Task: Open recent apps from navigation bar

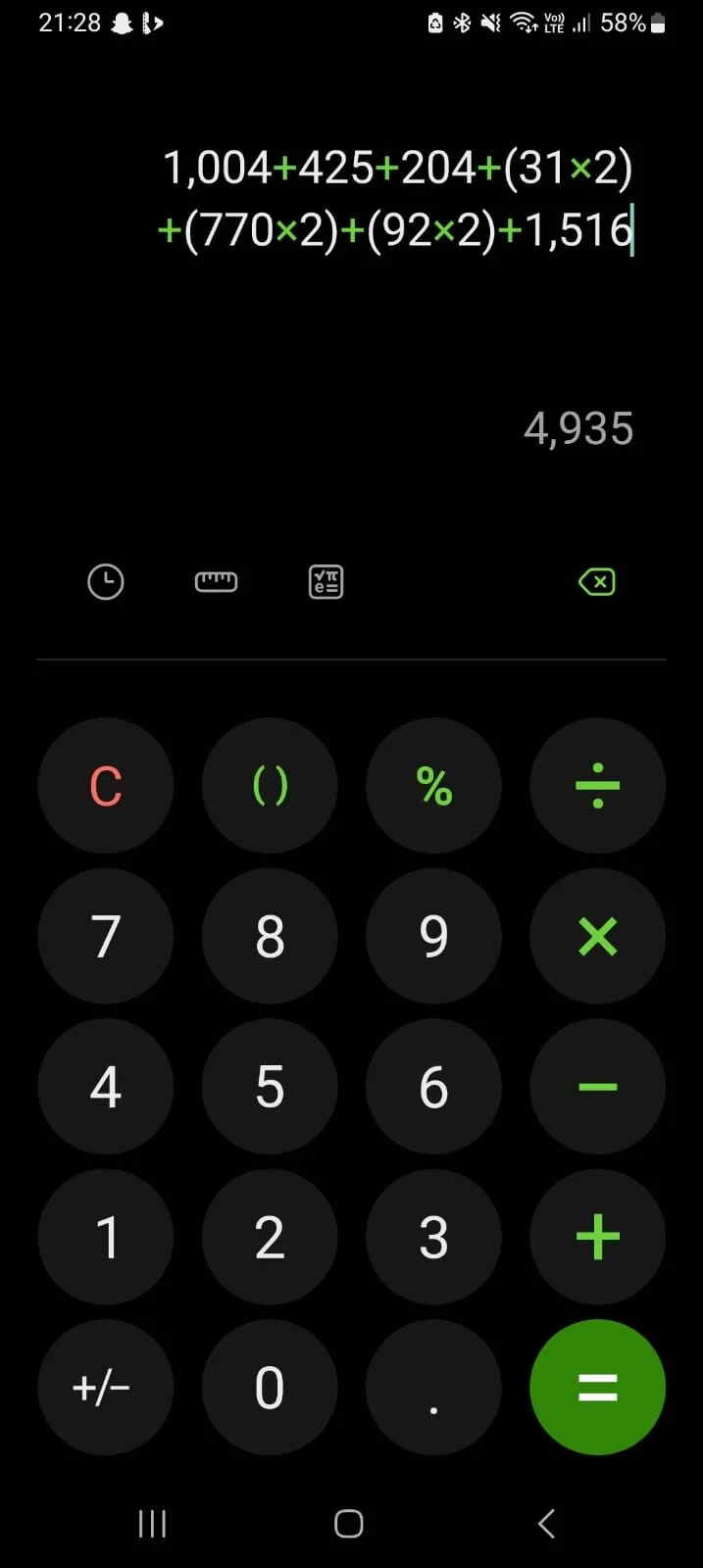Action: coord(152,1524)
